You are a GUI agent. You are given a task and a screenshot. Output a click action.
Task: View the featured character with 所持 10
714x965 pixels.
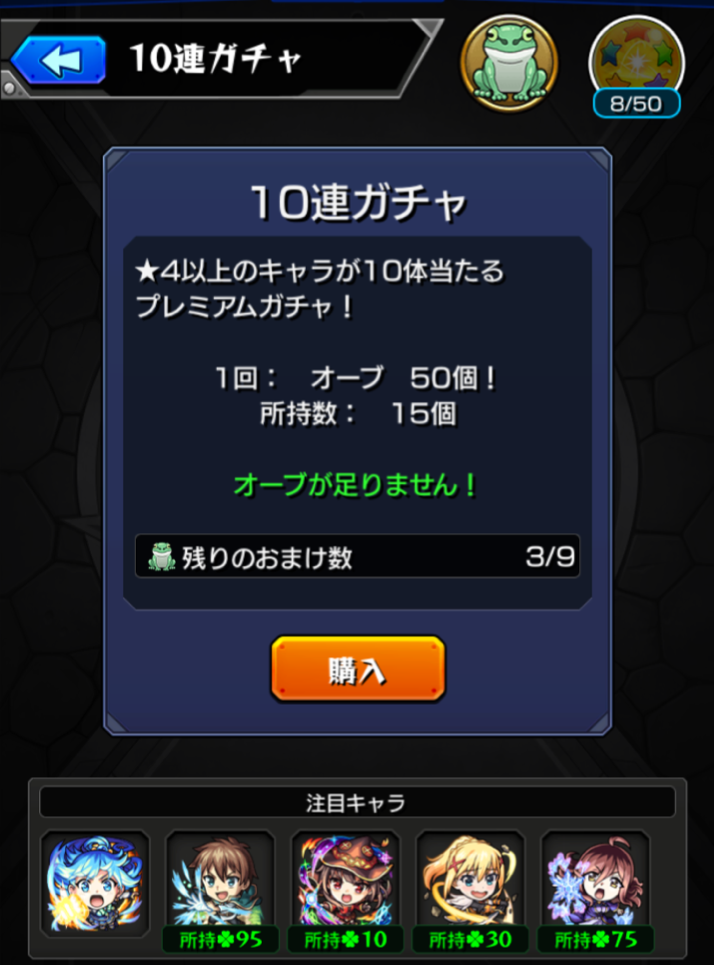pyautogui.click(x=345, y=880)
